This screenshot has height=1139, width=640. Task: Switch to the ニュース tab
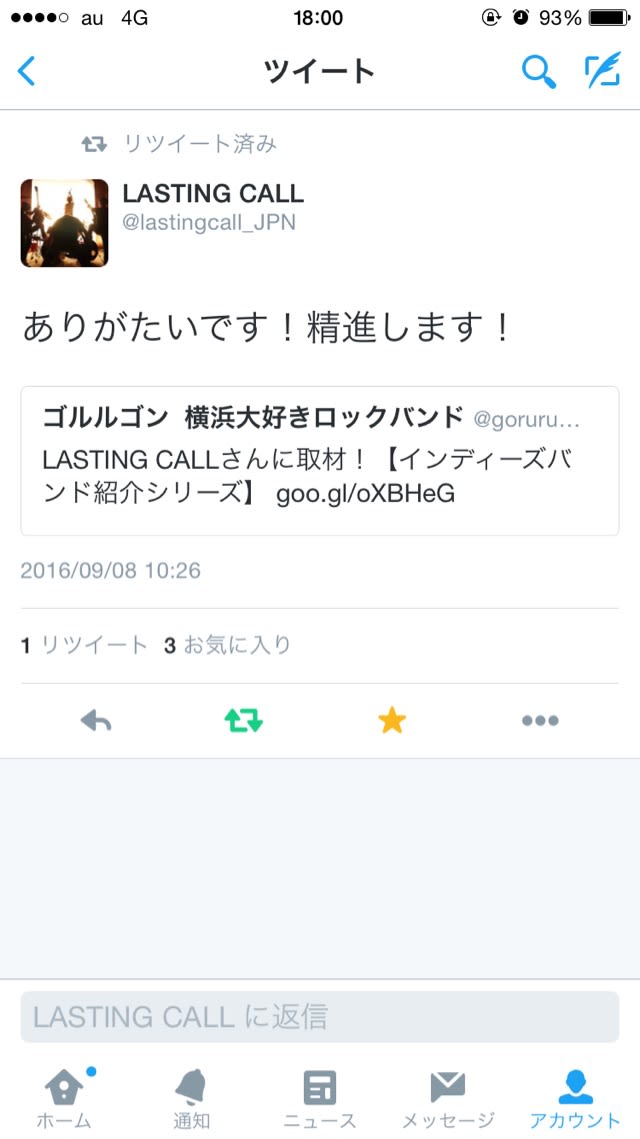tap(319, 1098)
